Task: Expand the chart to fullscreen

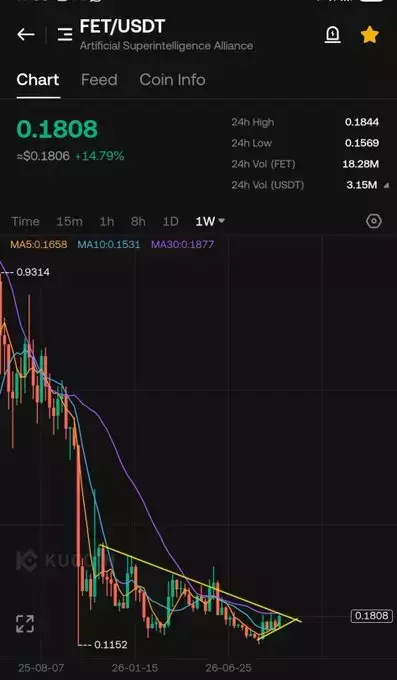Action: 25,624
